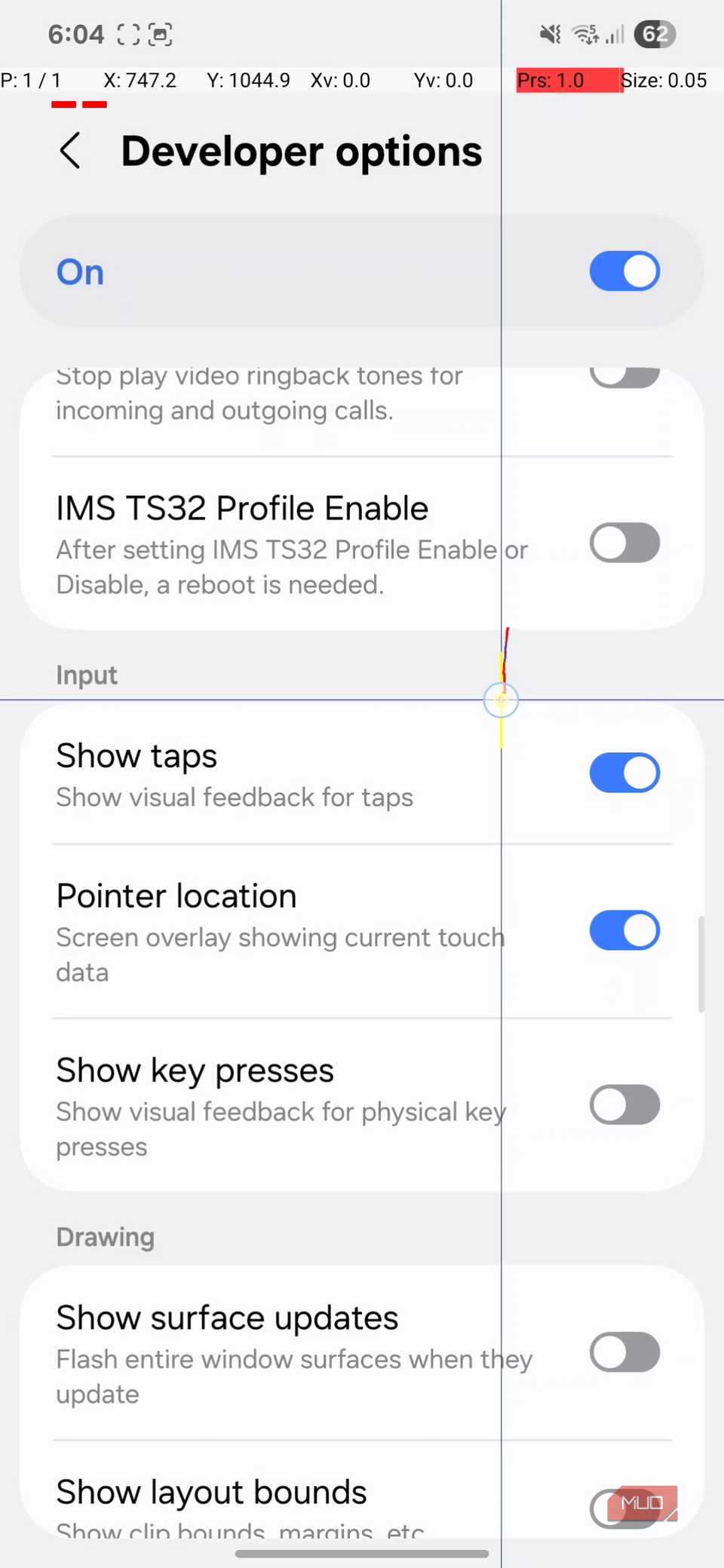The width and height of the screenshot is (724, 1568).
Task: Turn off the Developer options master switch
Action: coord(624,271)
